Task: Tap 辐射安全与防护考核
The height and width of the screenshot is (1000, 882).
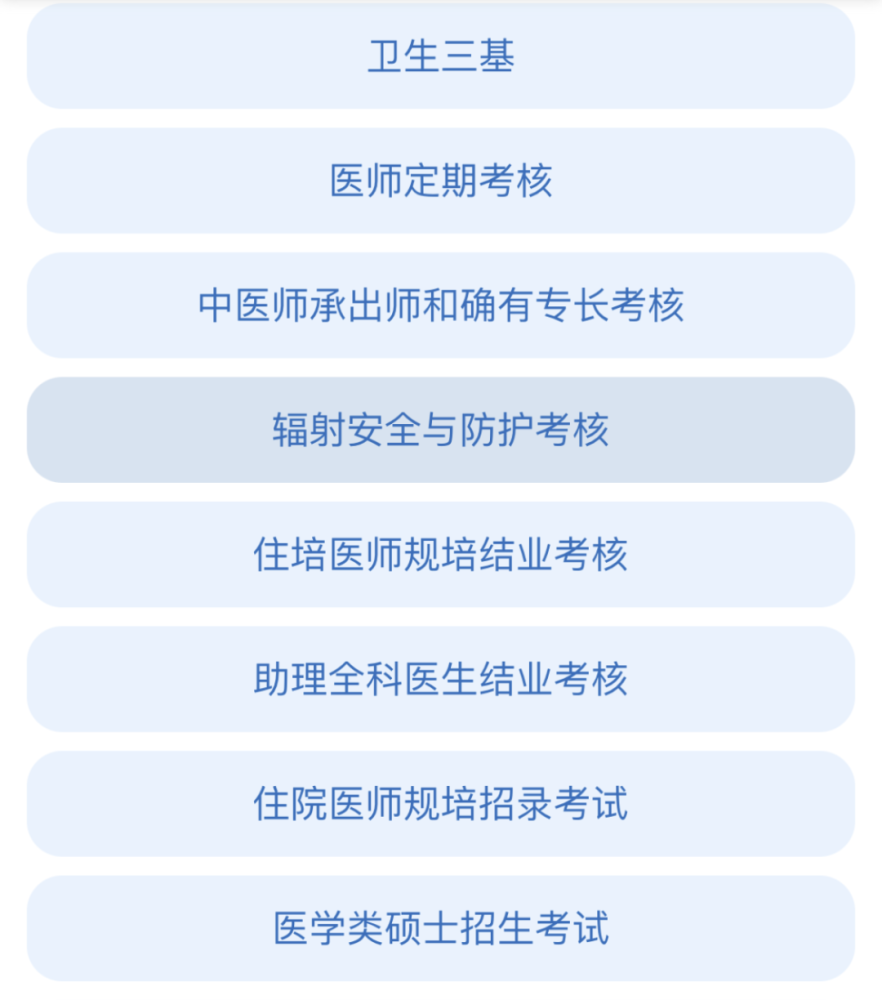Action: (441, 430)
